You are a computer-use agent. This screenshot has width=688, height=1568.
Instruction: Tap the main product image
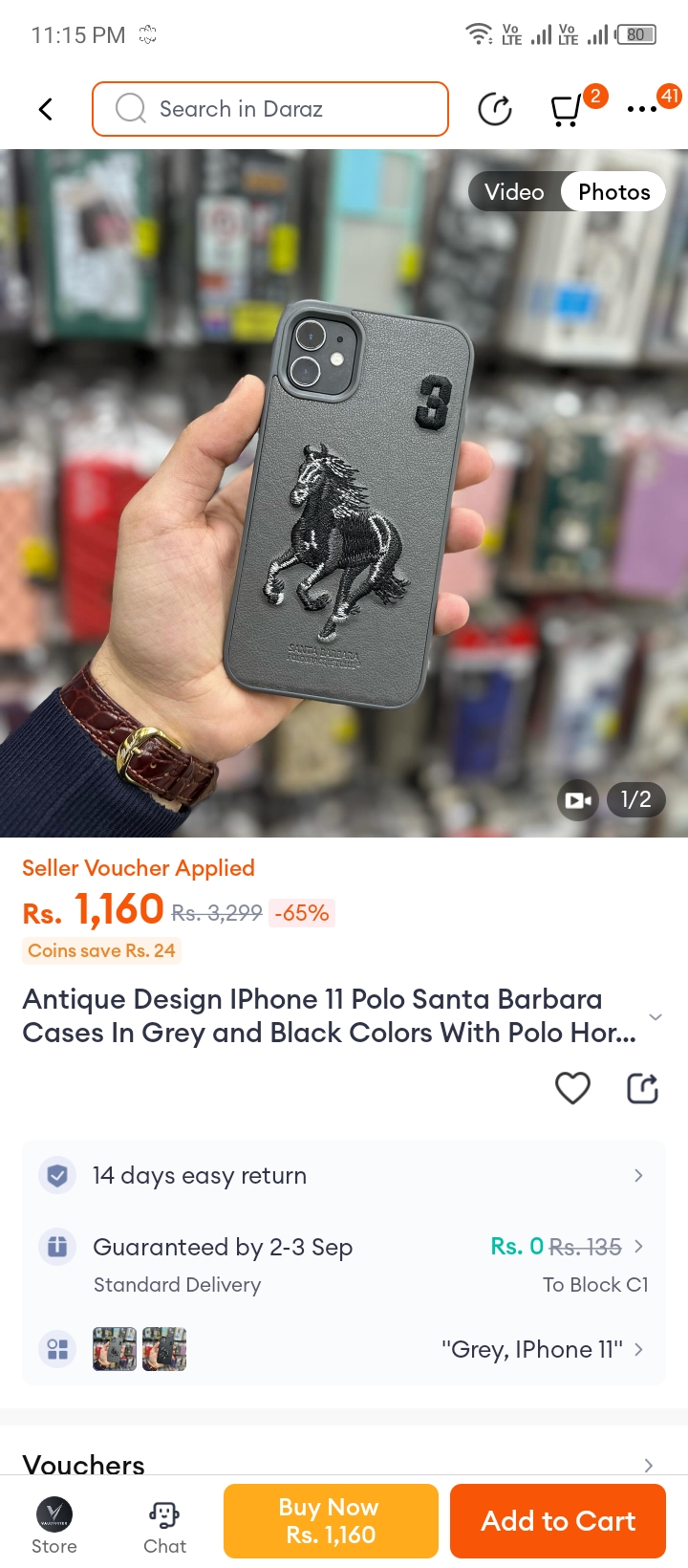[344, 497]
